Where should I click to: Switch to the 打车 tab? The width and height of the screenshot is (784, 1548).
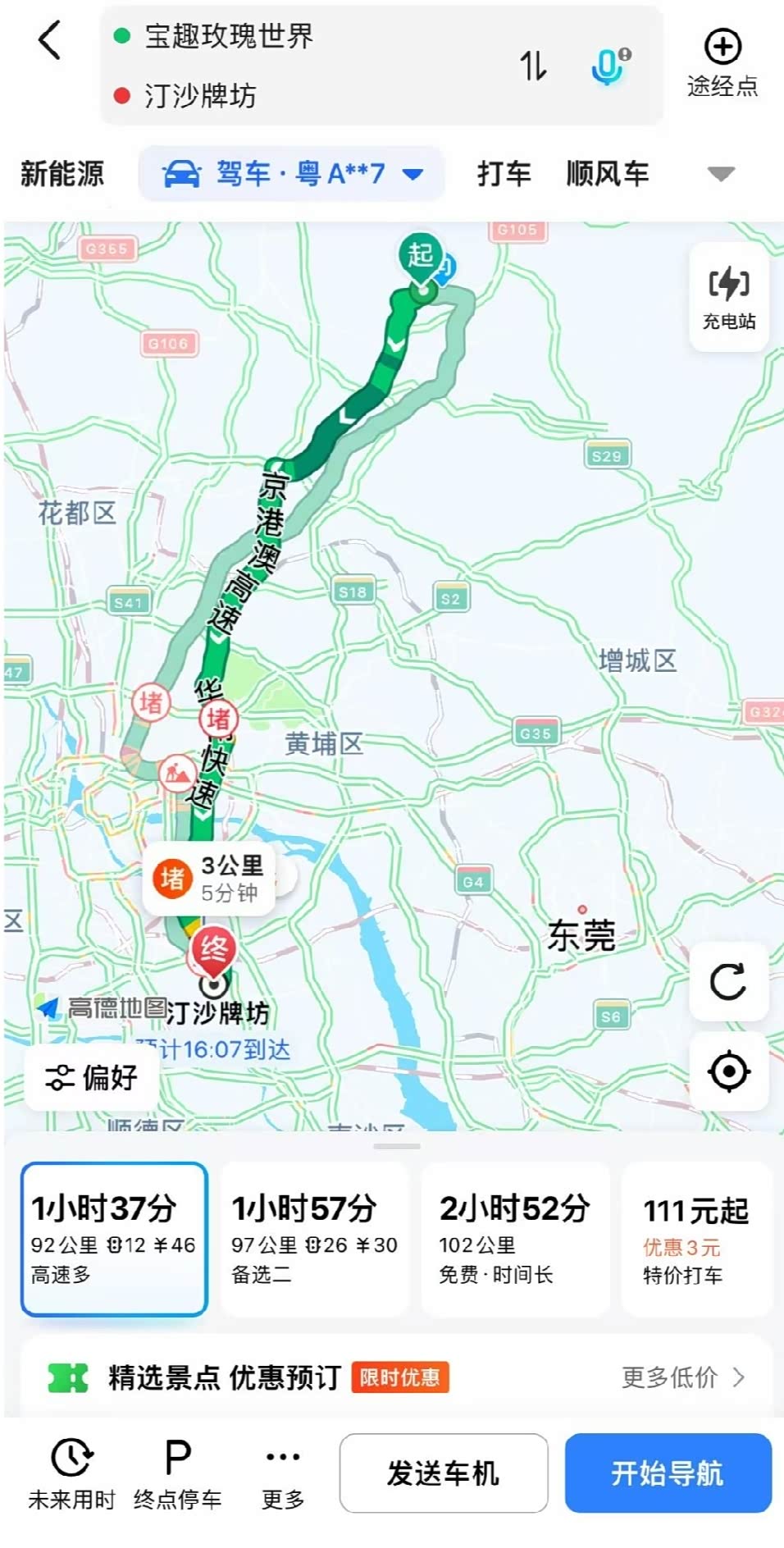coord(504,174)
